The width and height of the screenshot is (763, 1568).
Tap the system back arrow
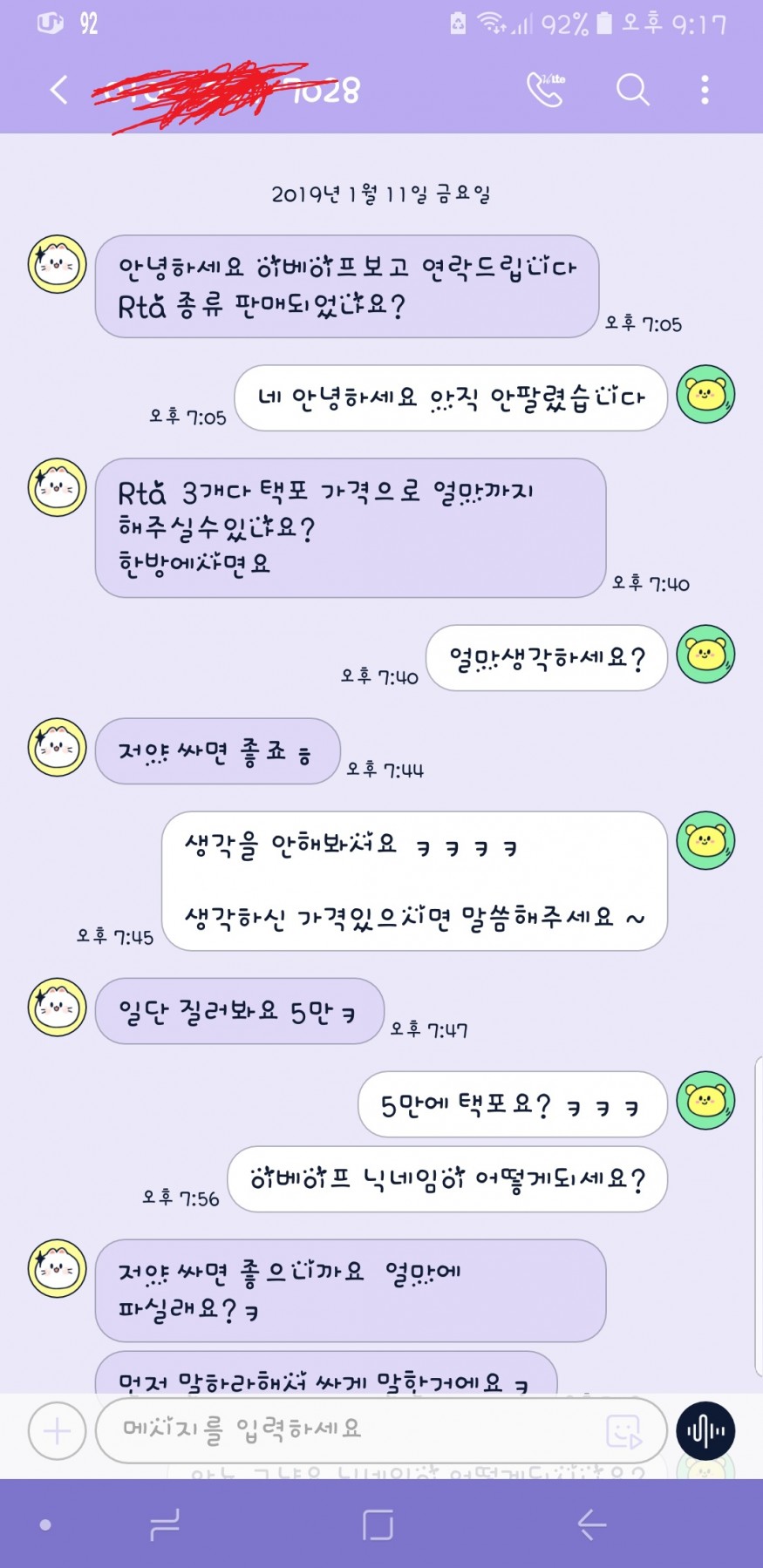[x=592, y=1524]
